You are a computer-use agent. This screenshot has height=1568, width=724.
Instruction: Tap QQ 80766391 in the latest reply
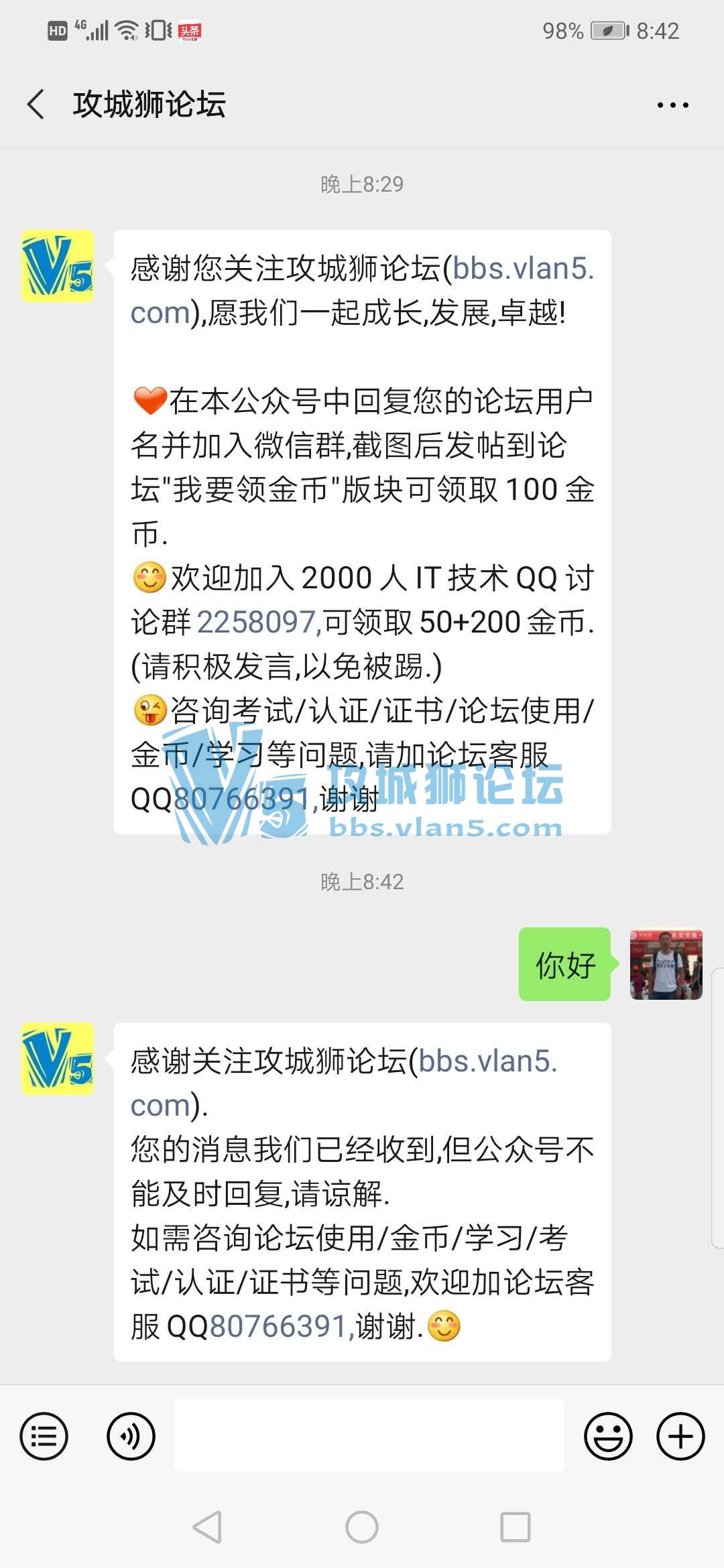(279, 1326)
